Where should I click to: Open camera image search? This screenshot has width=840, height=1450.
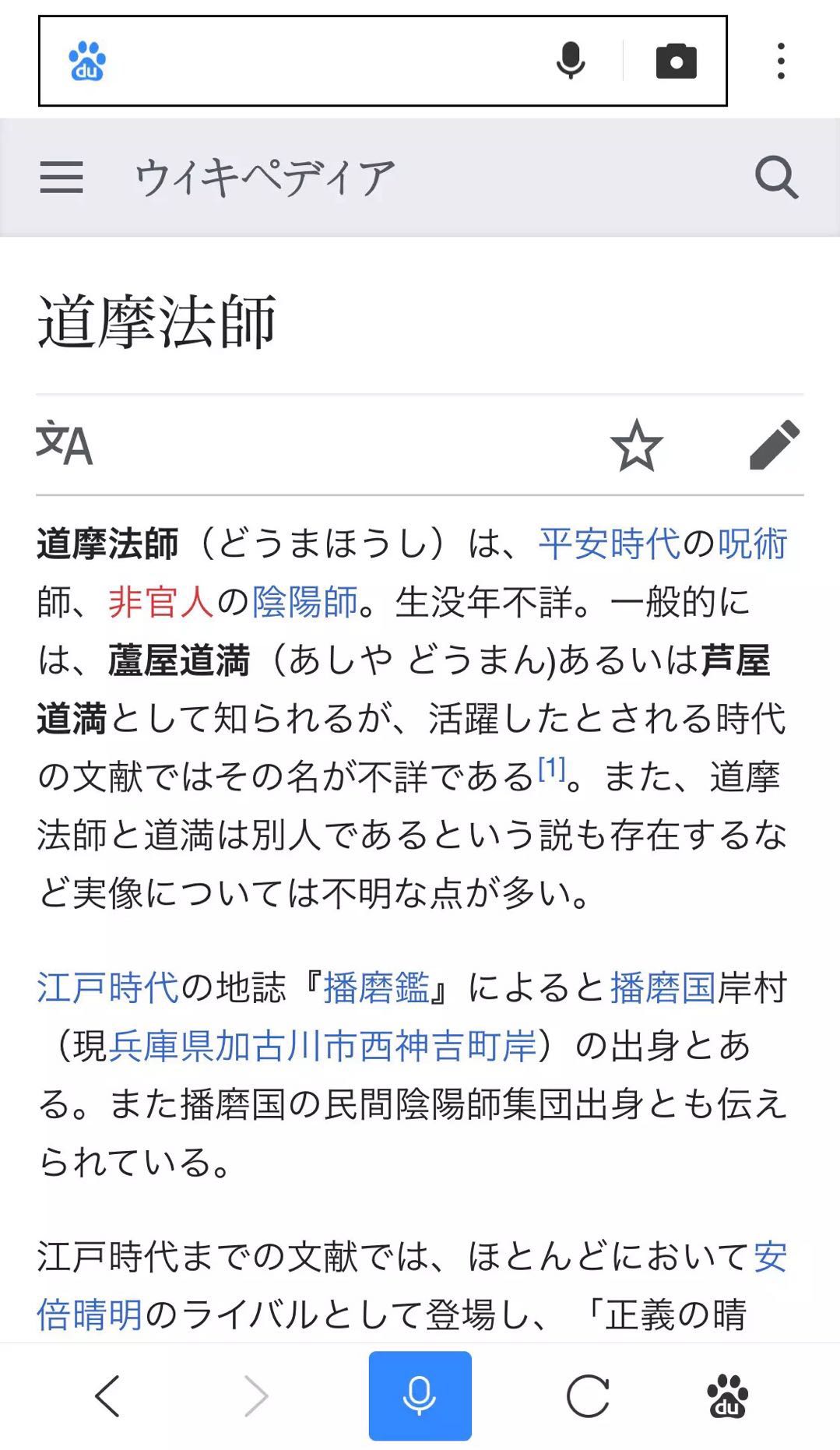pyautogui.click(x=676, y=61)
